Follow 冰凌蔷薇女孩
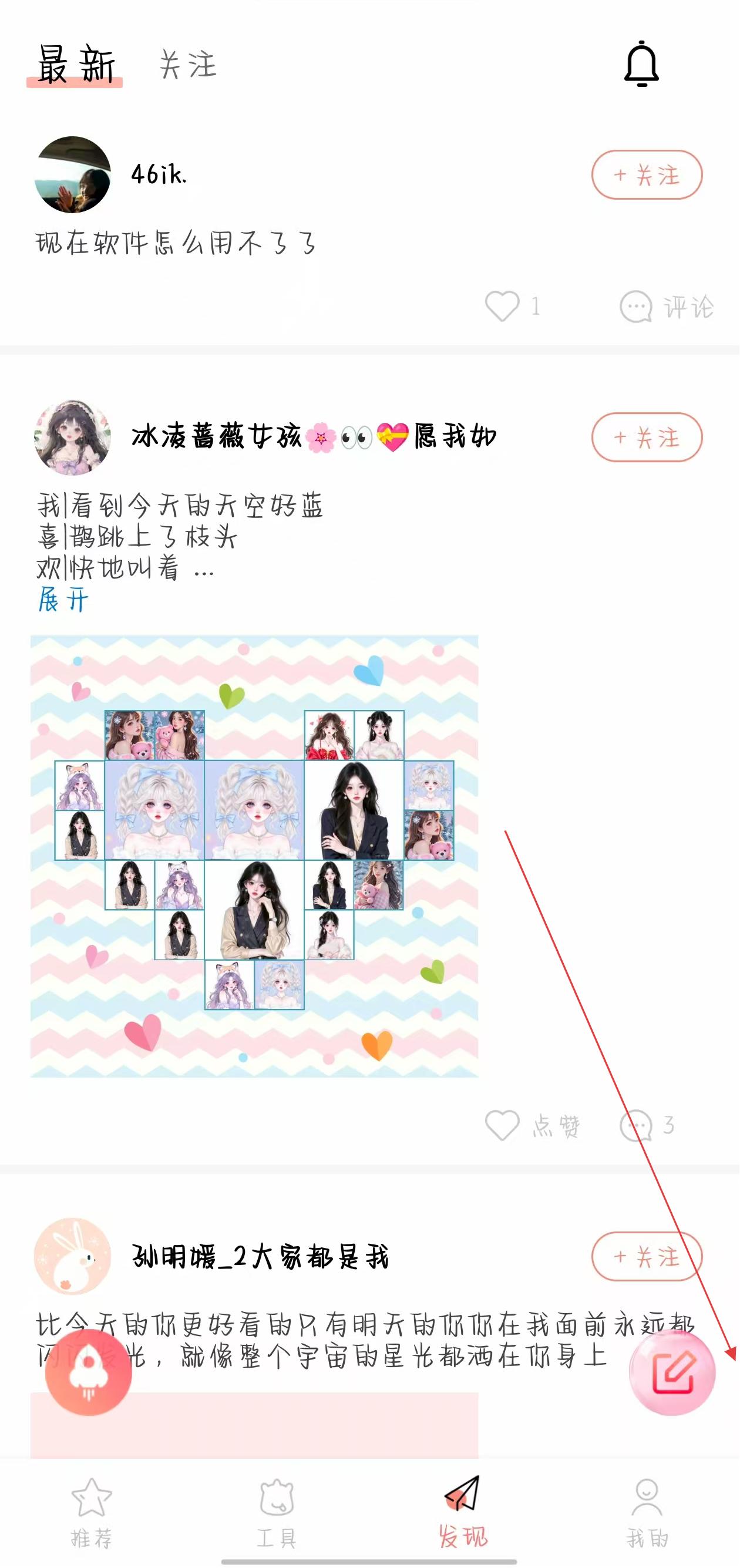 point(646,437)
